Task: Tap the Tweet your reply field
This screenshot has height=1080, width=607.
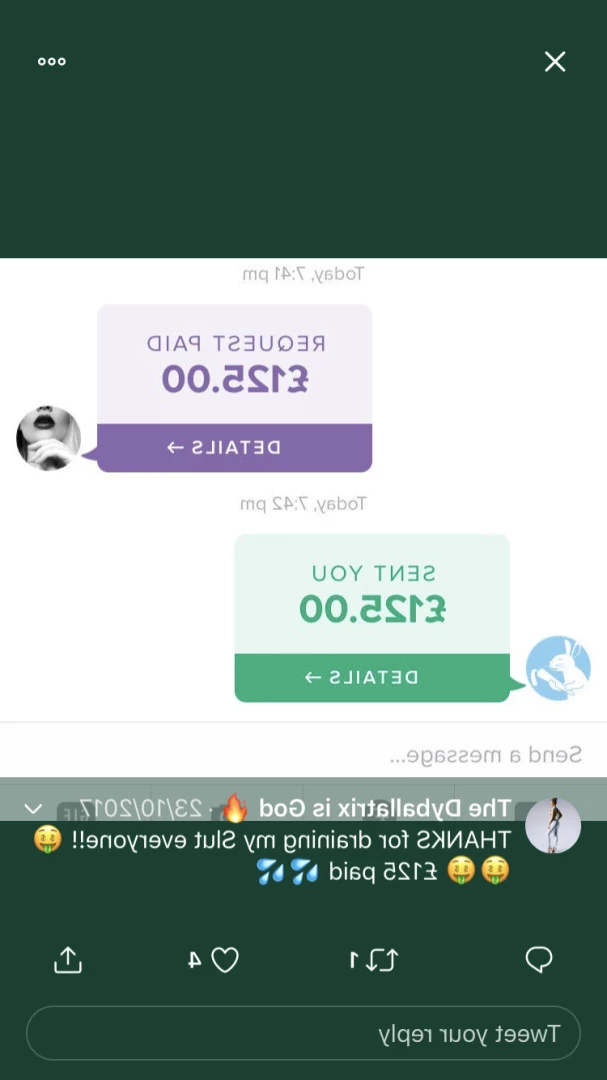Action: 303,1033
